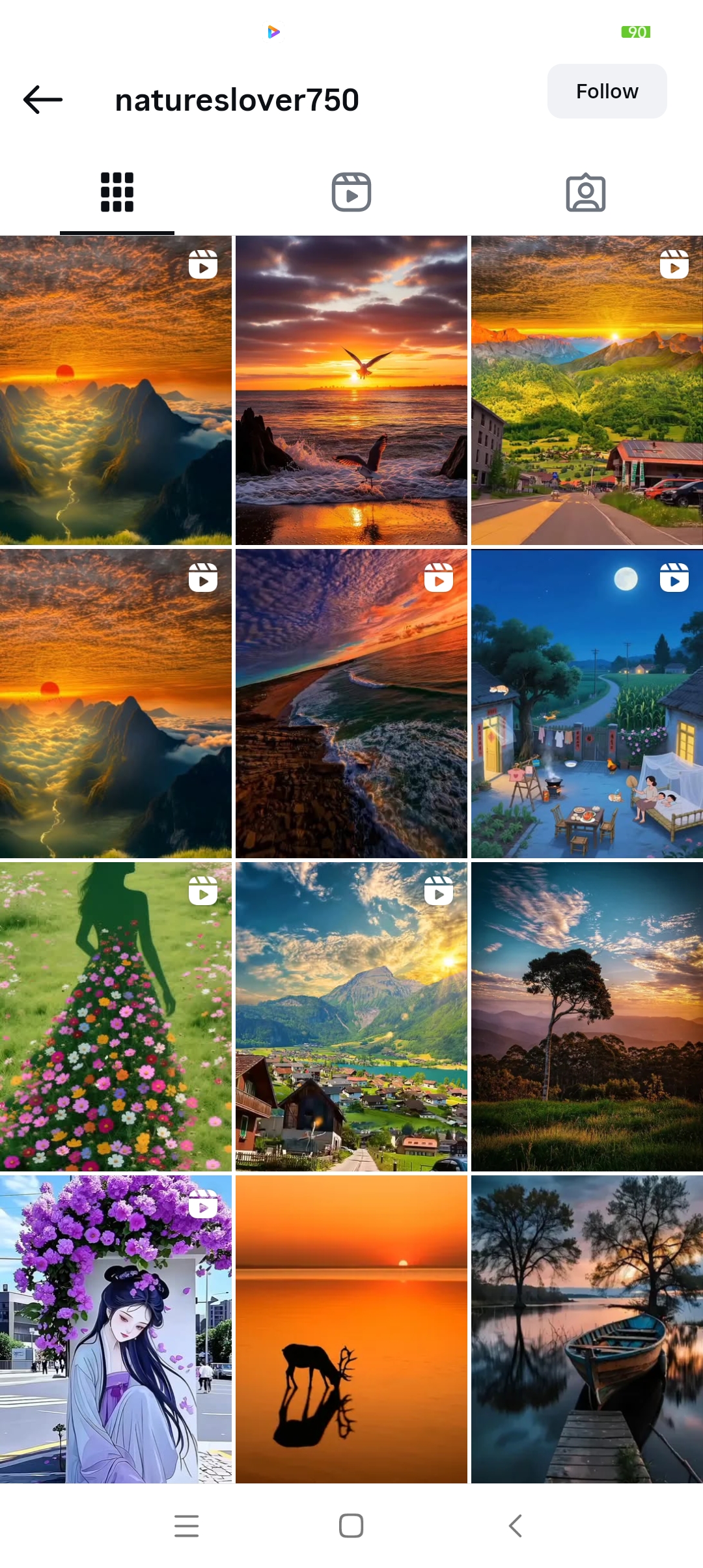703x1568 pixels.
Task: Switch to the Reels tab
Action: [351, 192]
